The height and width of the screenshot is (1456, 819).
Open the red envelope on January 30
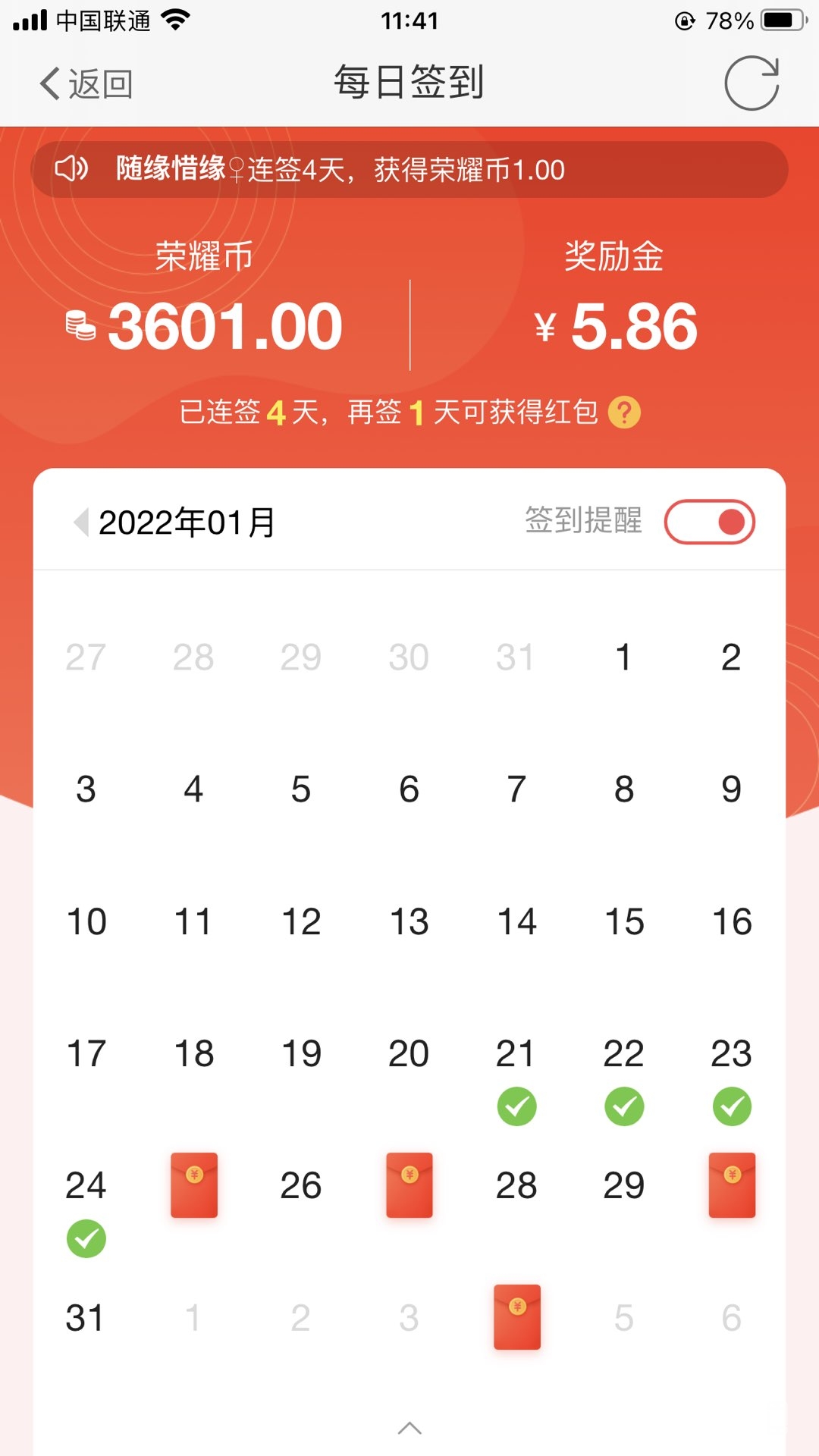pyautogui.click(x=730, y=1185)
